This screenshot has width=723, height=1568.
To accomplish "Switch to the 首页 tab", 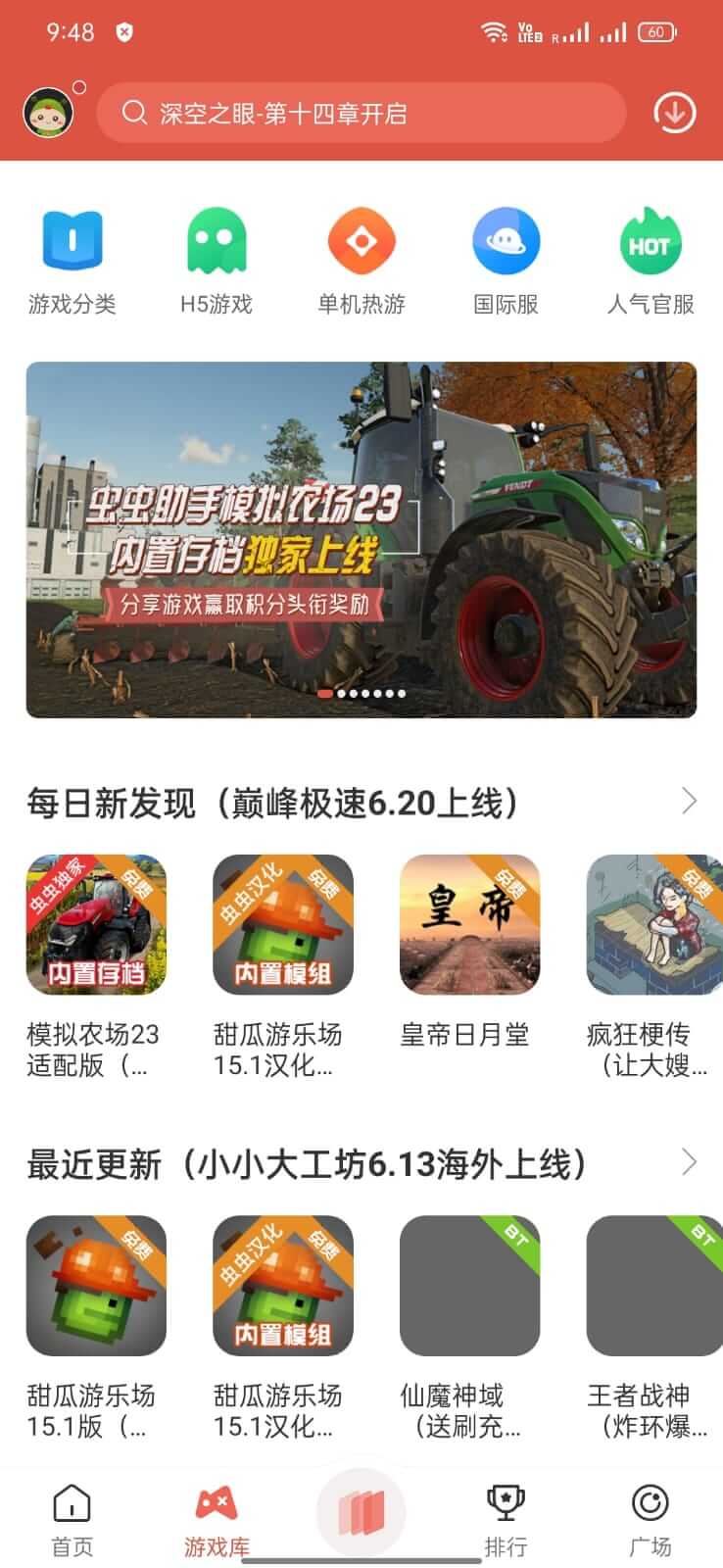I will [x=72, y=1512].
